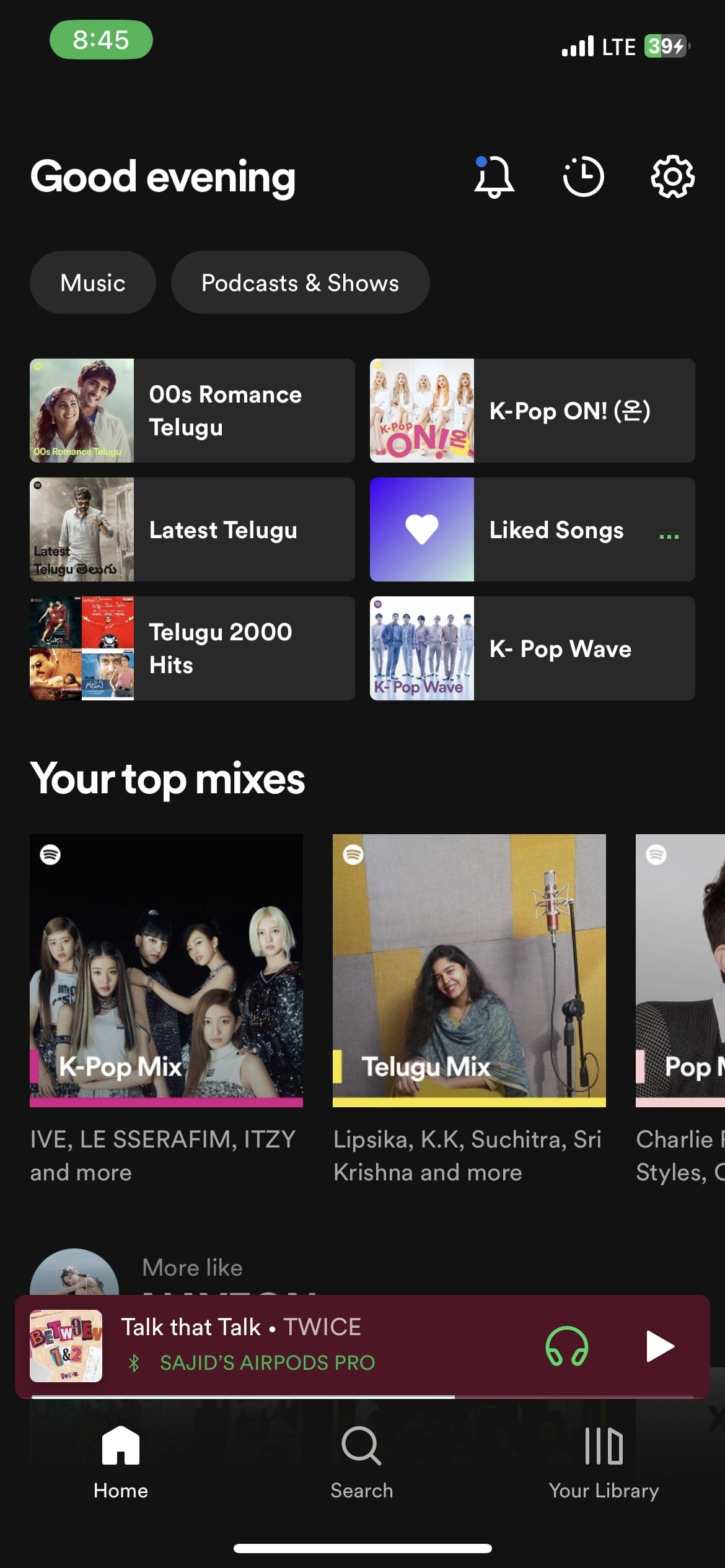
Task: Open the K-Pop ON! playlist
Action: click(x=532, y=411)
